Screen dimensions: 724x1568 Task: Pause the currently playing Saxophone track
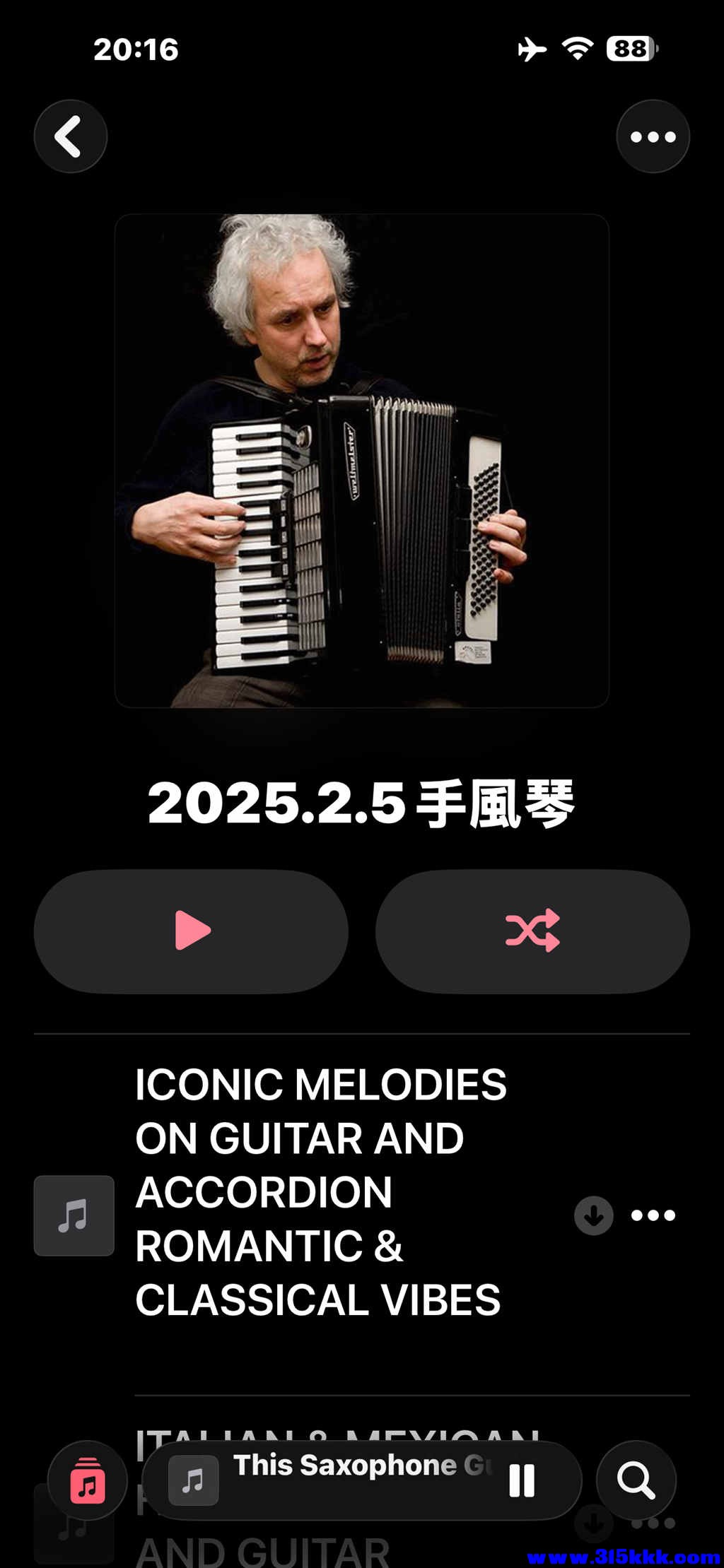522,1480
